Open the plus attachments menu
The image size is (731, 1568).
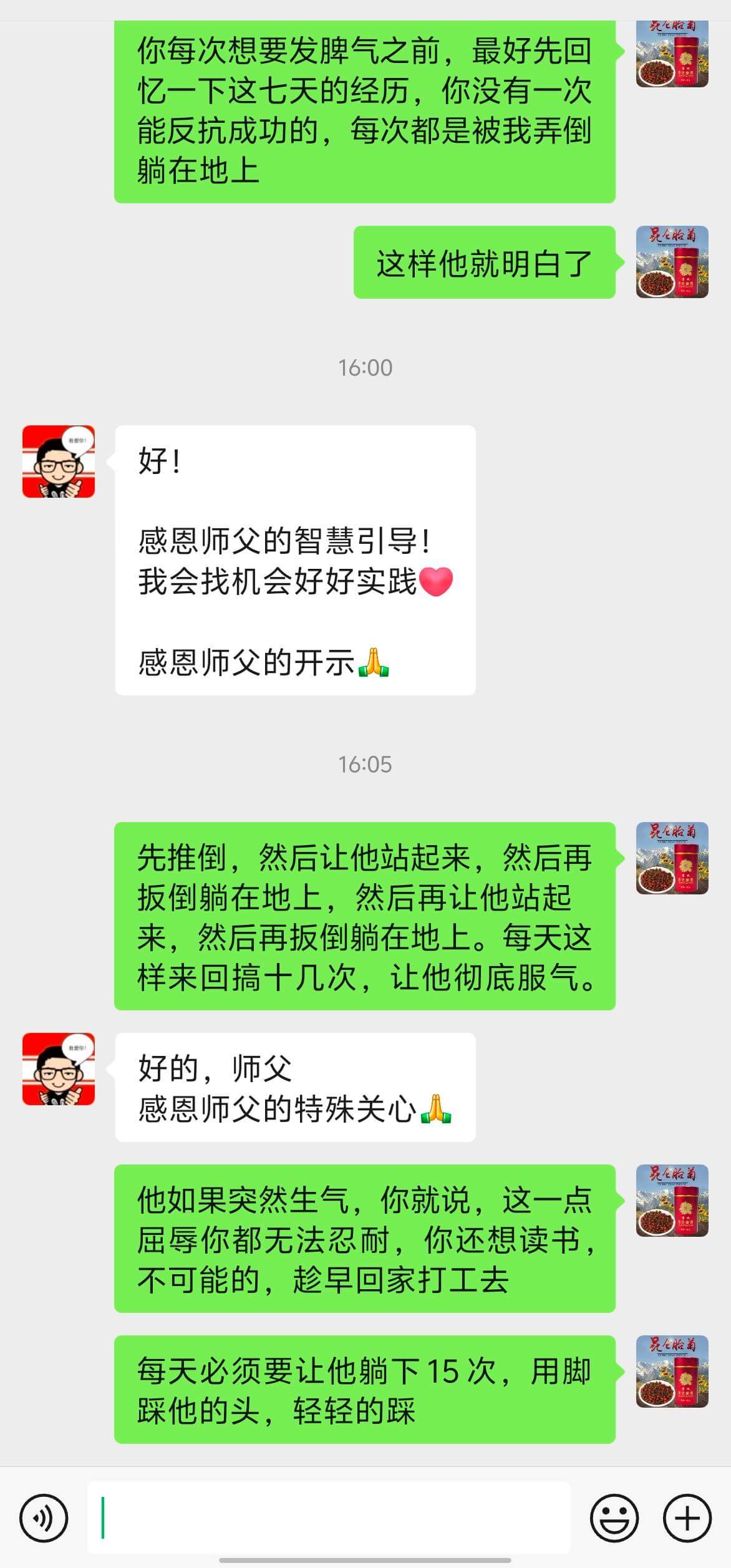click(687, 1517)
